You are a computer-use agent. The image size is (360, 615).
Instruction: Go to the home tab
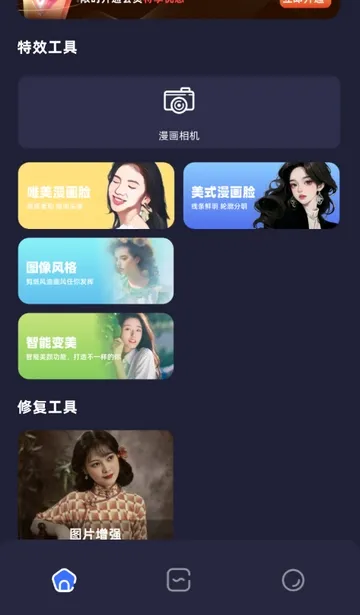coord(64,580)
